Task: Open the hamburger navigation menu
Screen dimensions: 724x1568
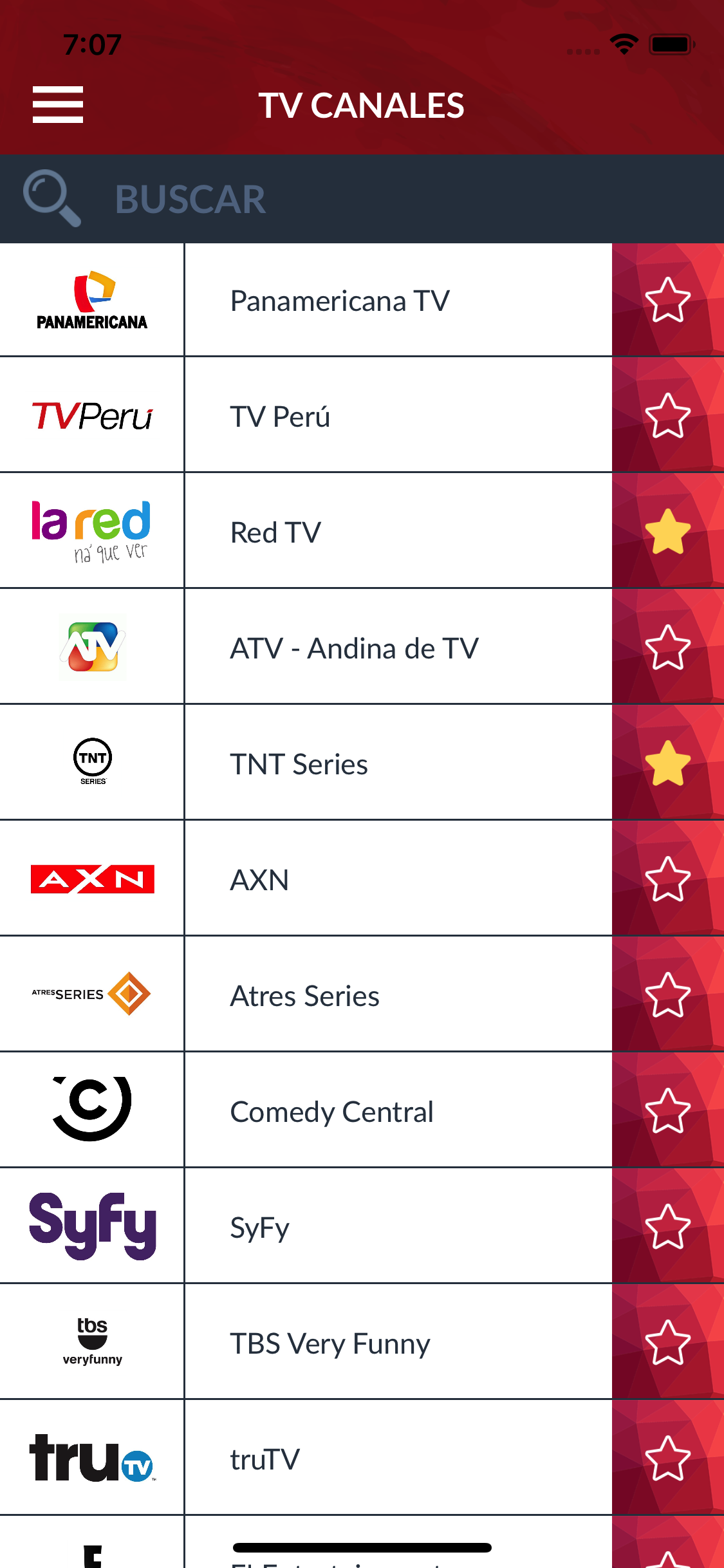Action: 57,104
